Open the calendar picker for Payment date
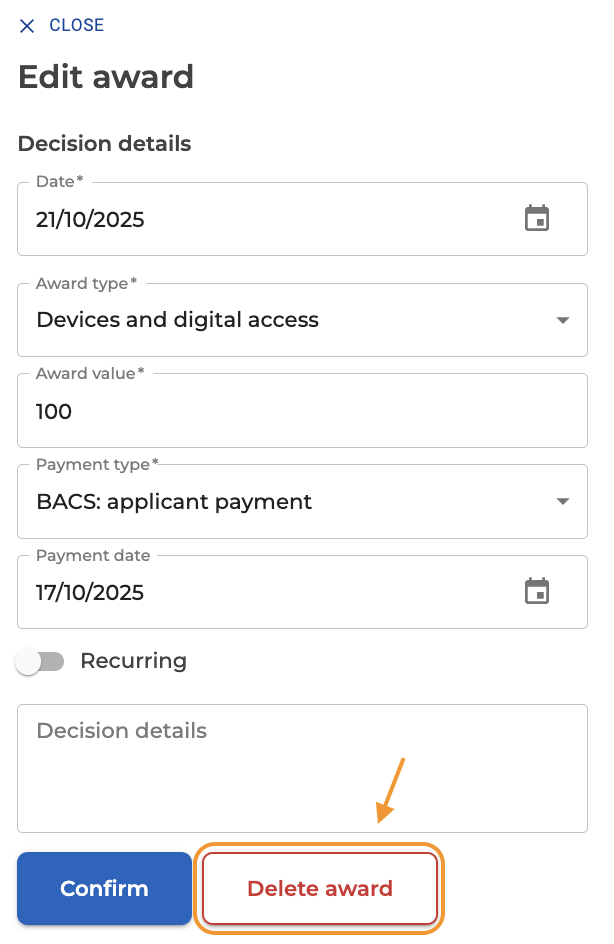This screenshot has height=944, width=614. click(537, 592)
